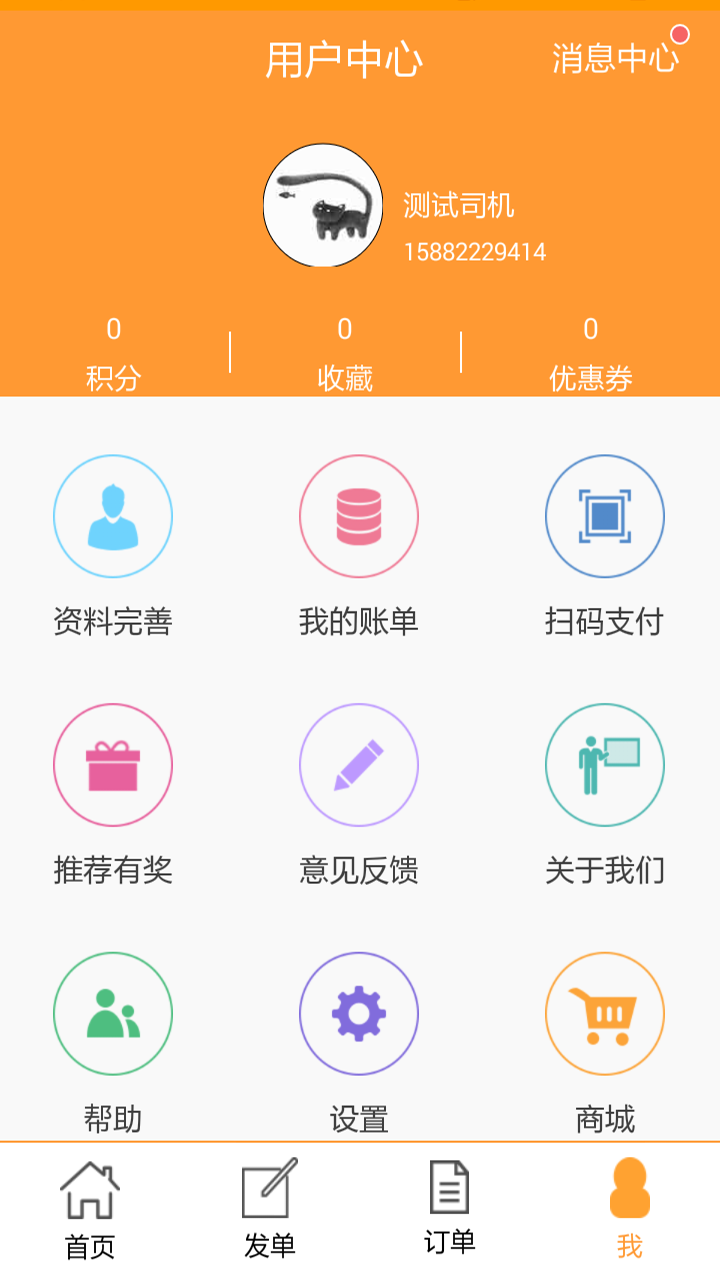The image size is (720, 1280).
Task: Tap the cat avatar image
Action: (322, 204)
